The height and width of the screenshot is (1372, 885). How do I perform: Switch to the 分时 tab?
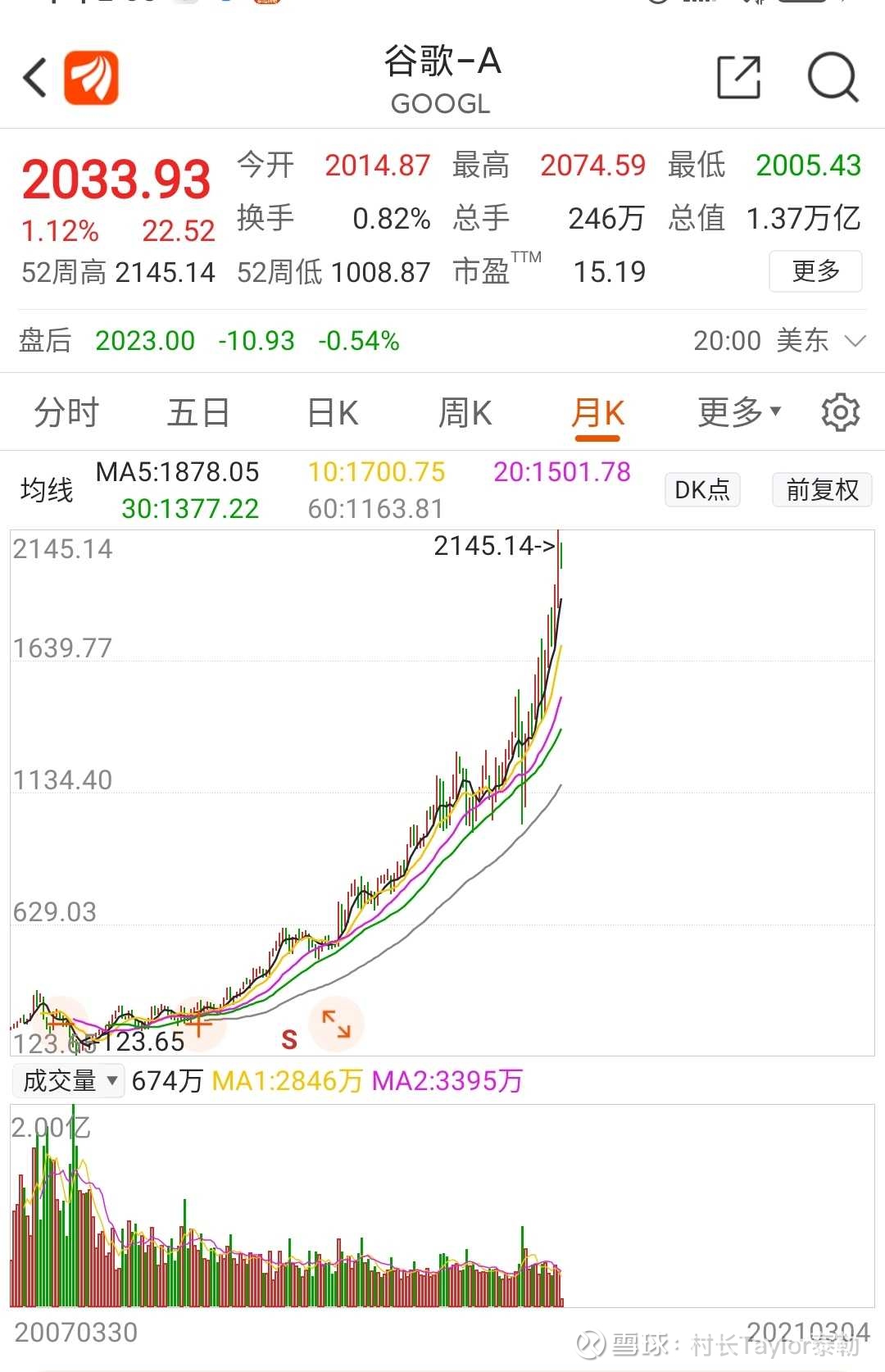coord(66,411)
